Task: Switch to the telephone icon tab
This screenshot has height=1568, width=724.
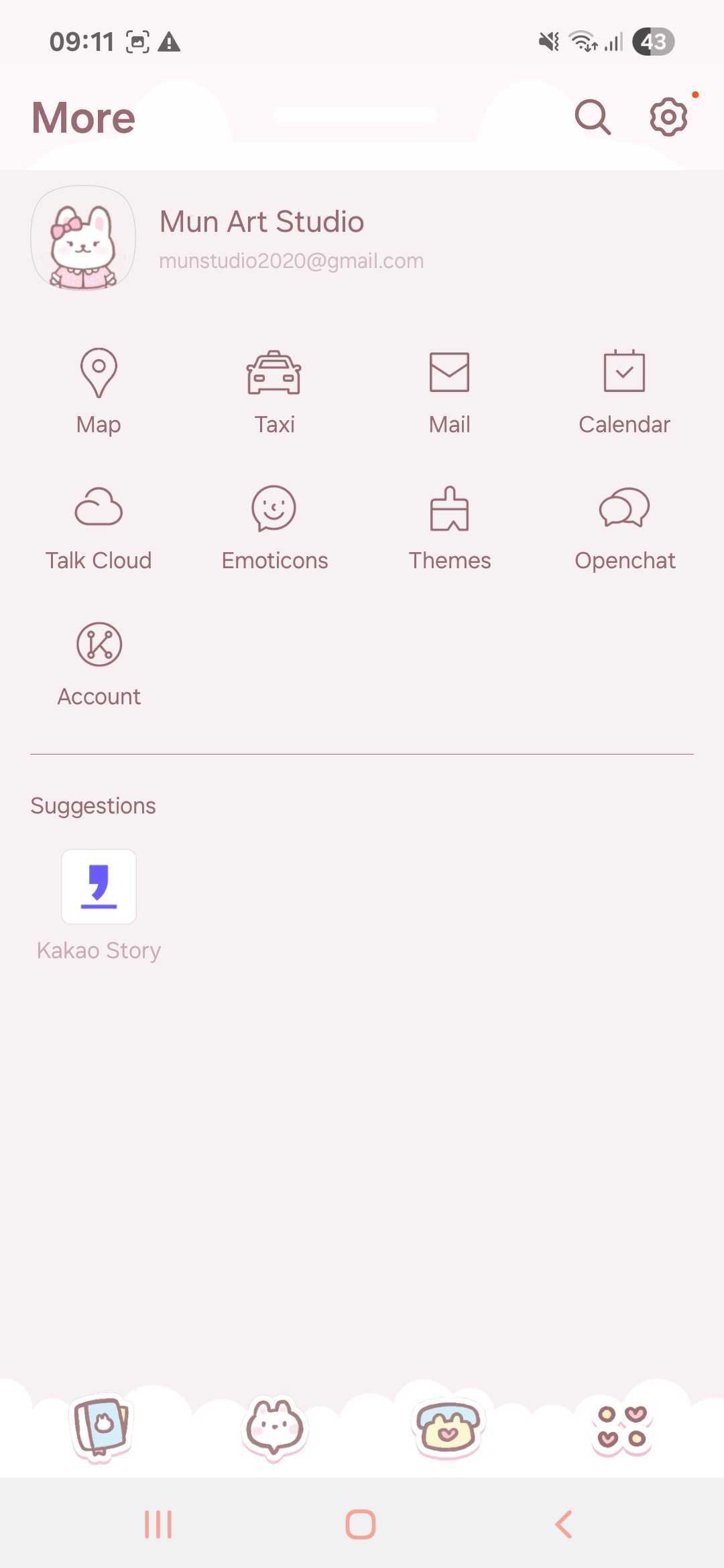Action: point(448,1427)
